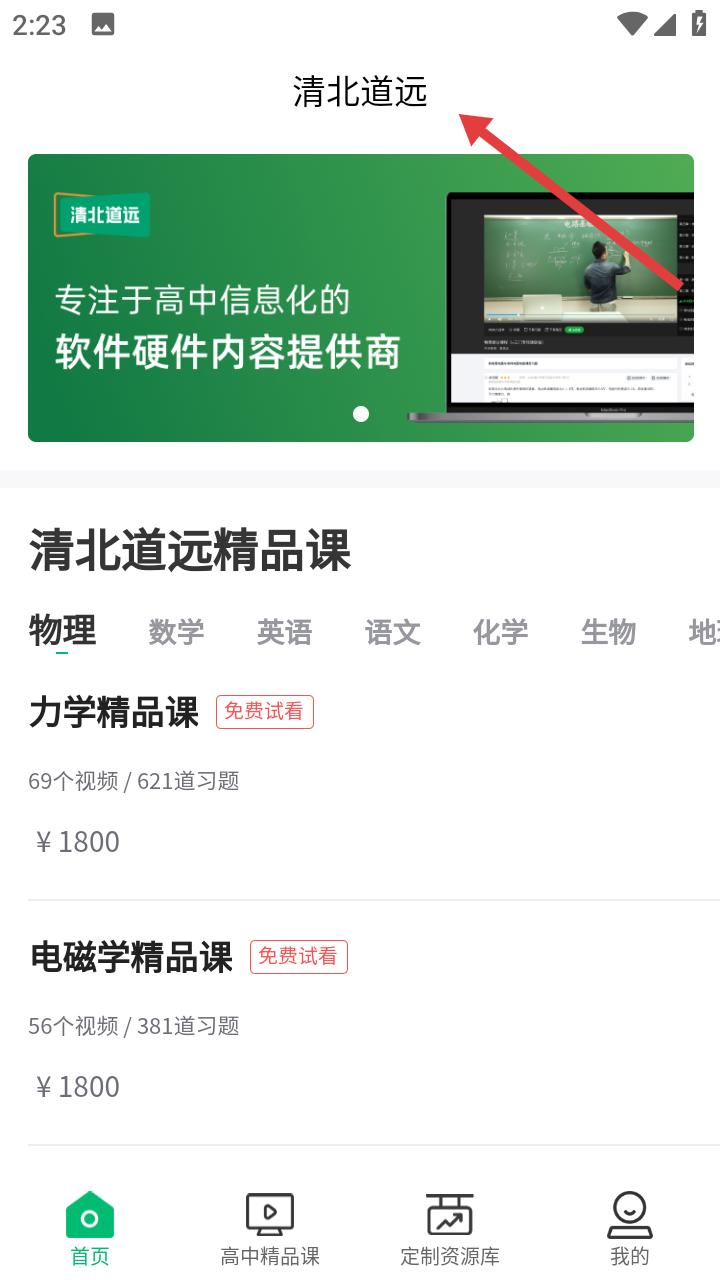Switch to the 生物 subject tab
Image resolution: width=720 pixels, height=1280 pixels.
point(608,632)
